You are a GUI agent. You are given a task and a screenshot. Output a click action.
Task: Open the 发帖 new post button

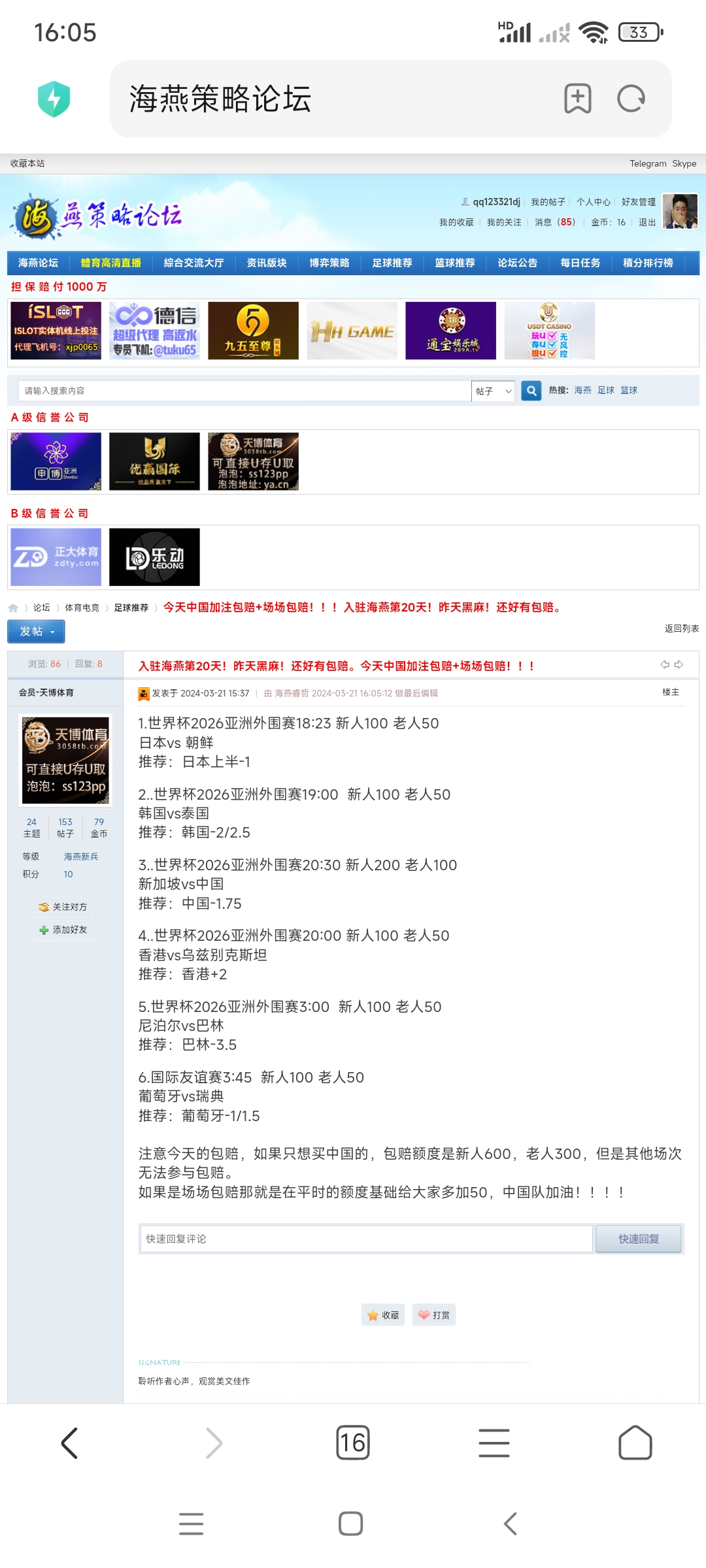36,631
